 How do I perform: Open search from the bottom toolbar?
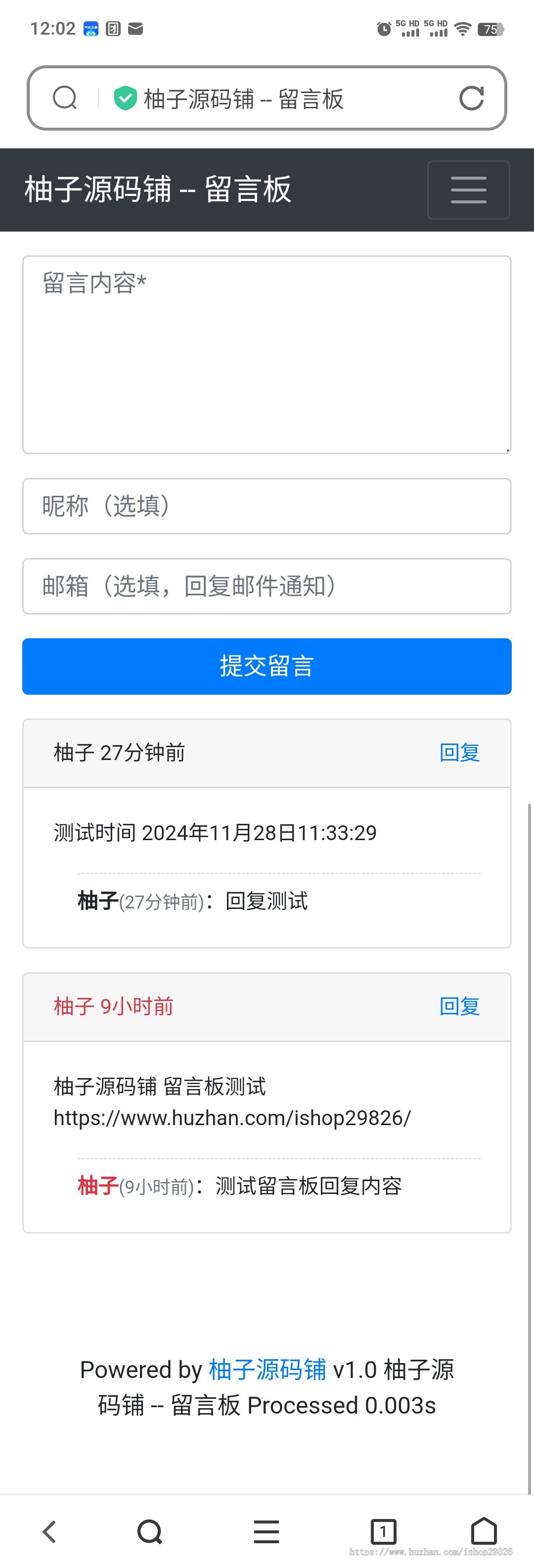tap(150, 1531)
